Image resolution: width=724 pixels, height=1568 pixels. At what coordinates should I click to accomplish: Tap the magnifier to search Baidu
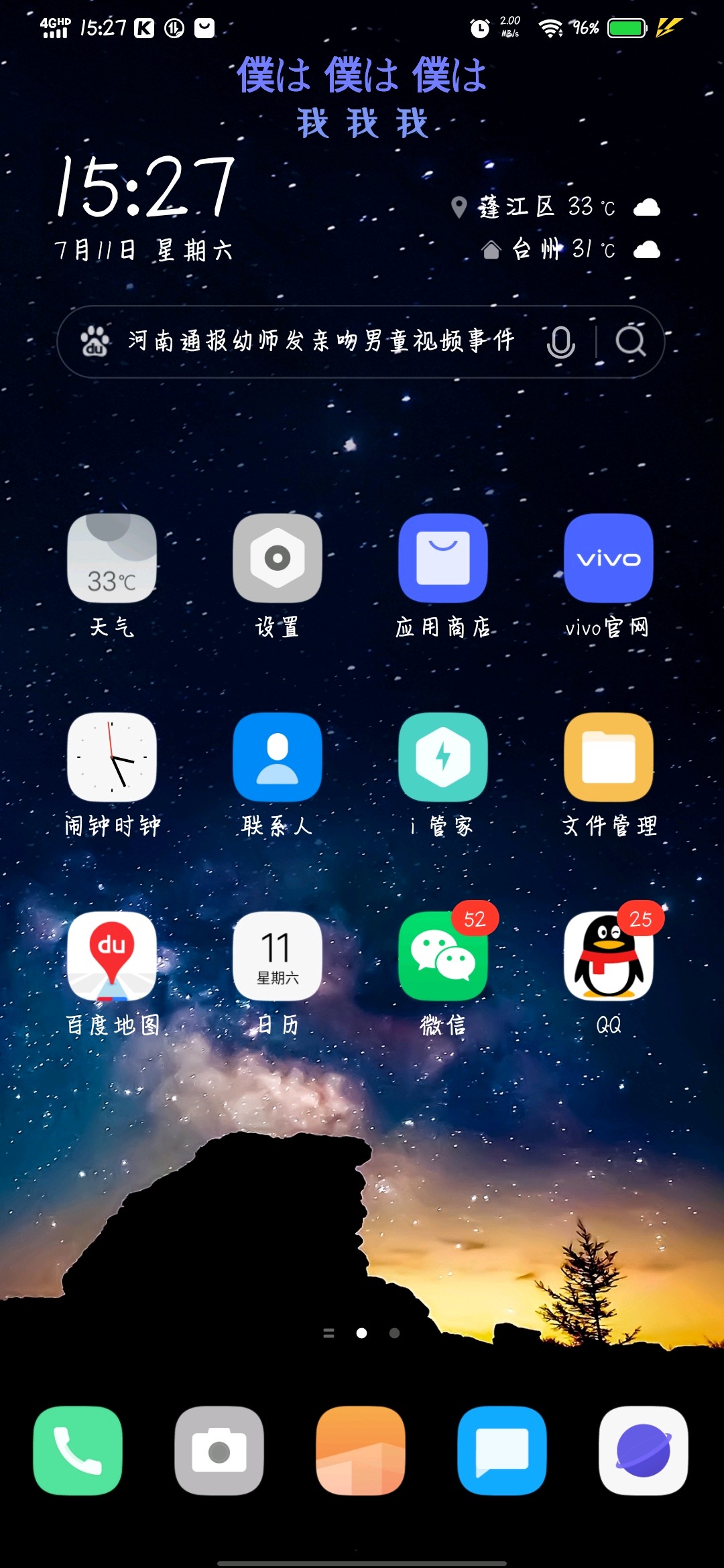tap(629, 342)
